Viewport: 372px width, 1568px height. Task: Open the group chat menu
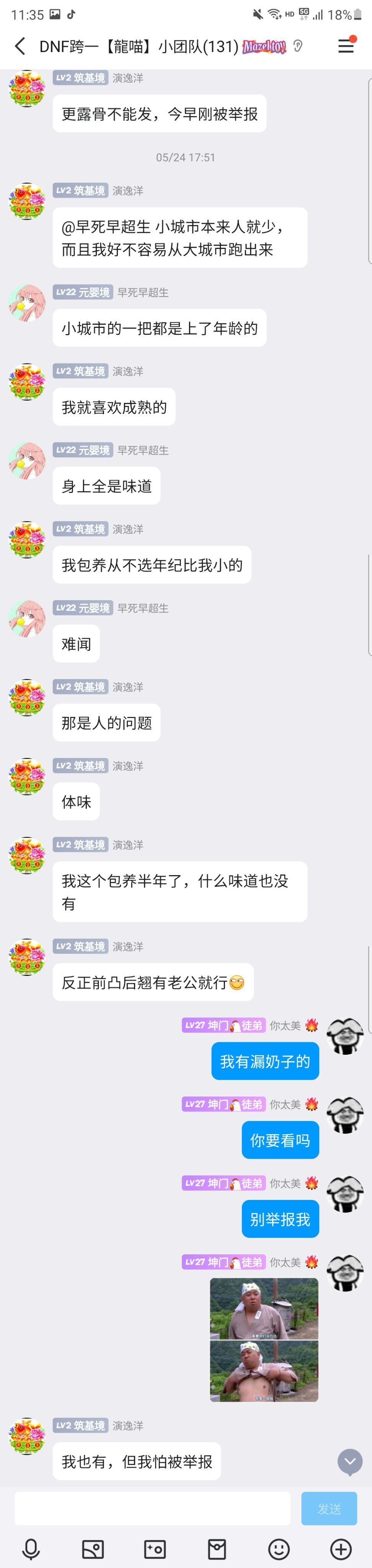click(346, 46)
